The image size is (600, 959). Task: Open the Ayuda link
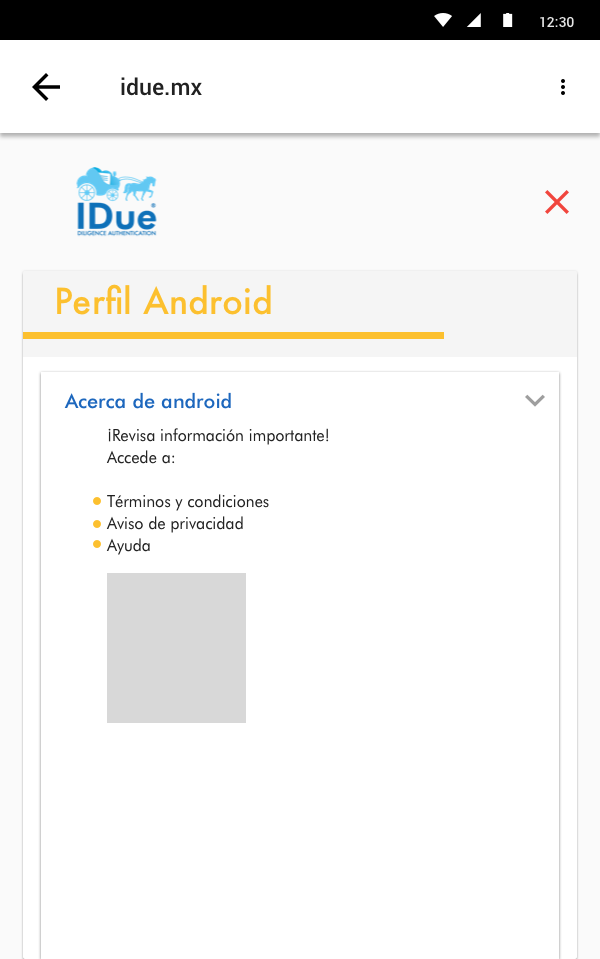129,546
